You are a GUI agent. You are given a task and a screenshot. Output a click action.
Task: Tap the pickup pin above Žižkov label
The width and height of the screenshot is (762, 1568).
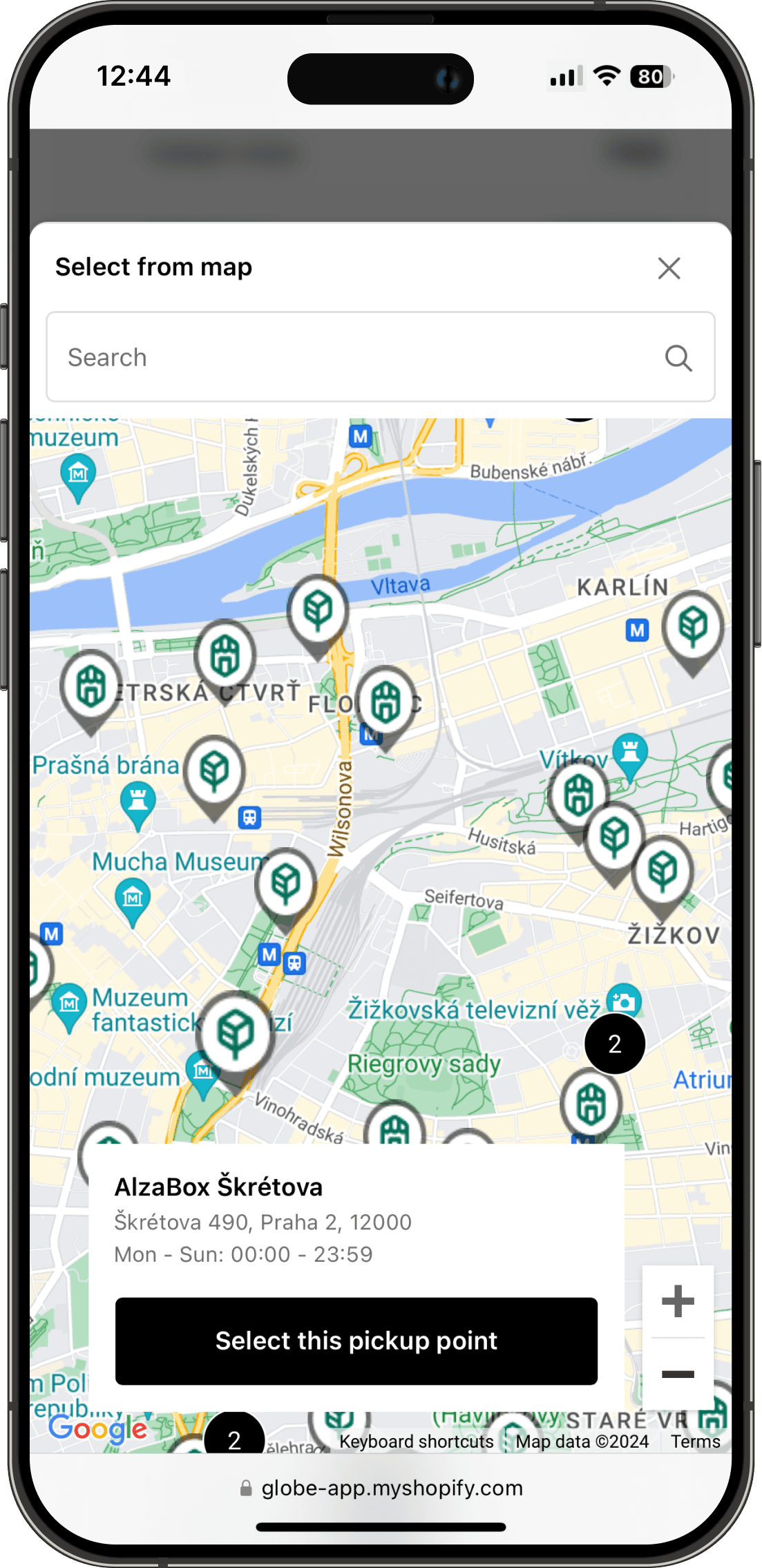click(663, 871)
